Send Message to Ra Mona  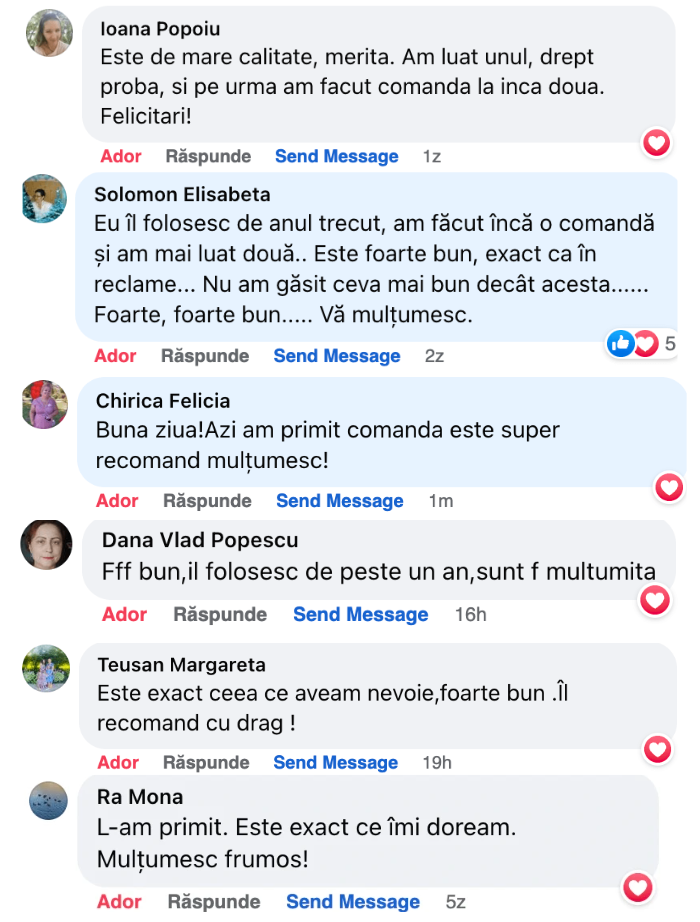click(x=353, y=901)
